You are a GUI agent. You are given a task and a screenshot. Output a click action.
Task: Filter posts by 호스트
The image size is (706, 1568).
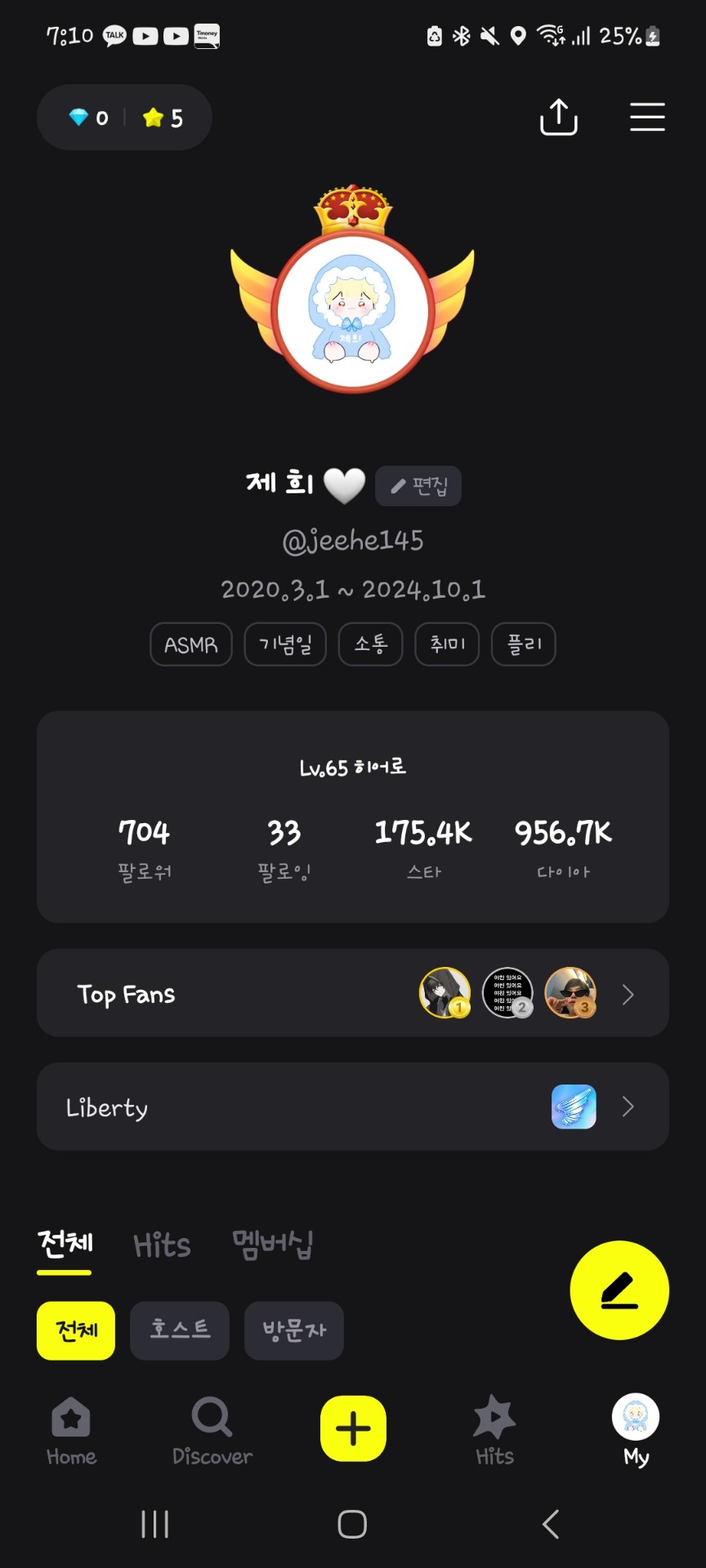pos(180,1330)
